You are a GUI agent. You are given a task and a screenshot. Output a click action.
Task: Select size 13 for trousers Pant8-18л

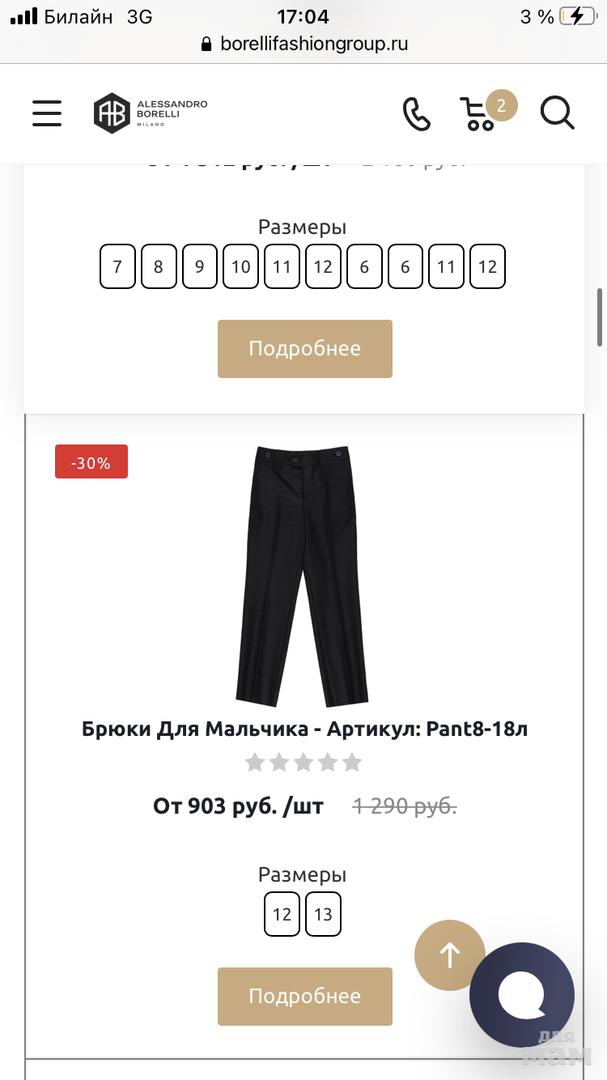coord(323,914)
